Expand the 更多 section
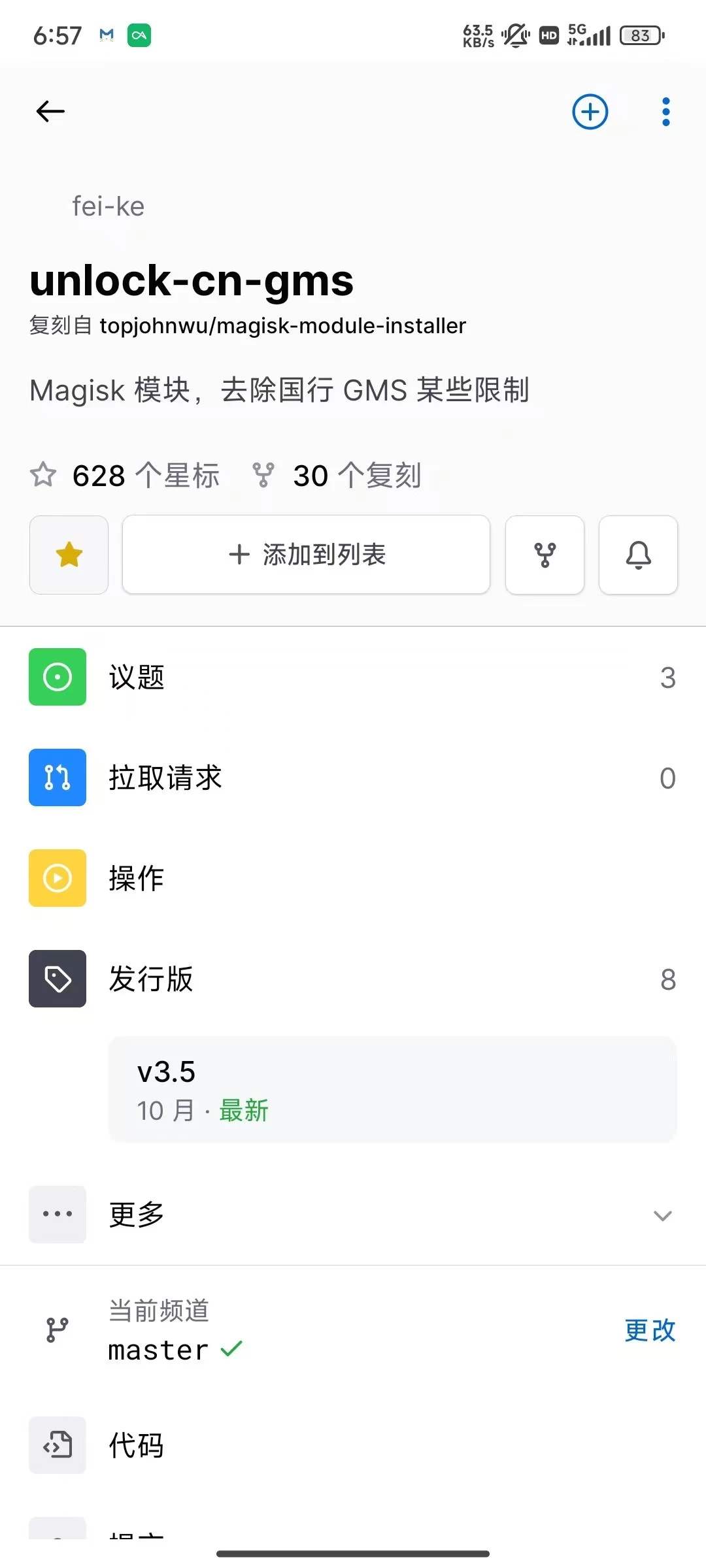Image resolution: width=706 pixels, height=1568 pixels. tap(353, 1215)
